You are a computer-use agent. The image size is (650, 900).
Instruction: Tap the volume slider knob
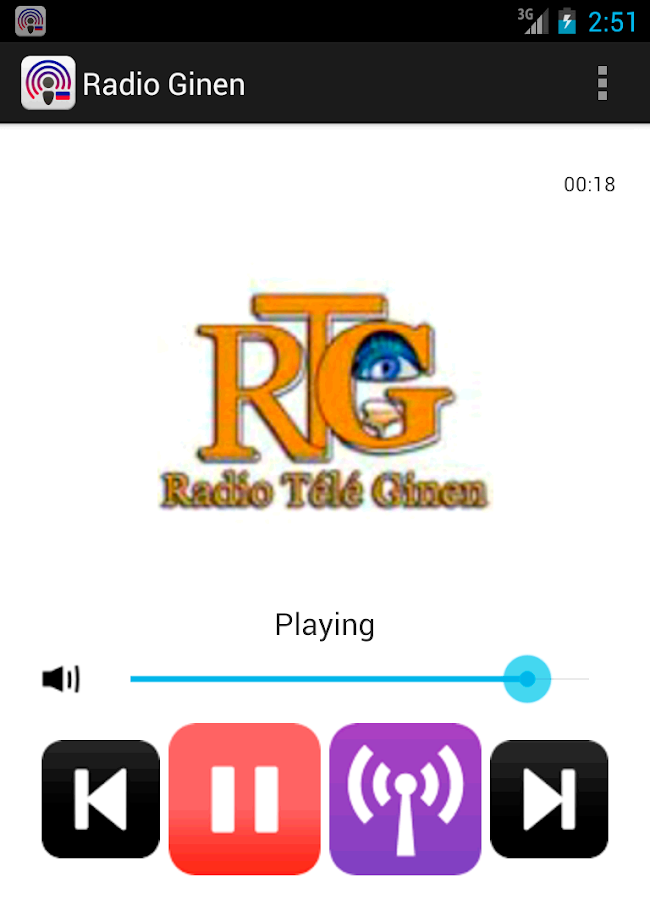click(x=527, y=679)
